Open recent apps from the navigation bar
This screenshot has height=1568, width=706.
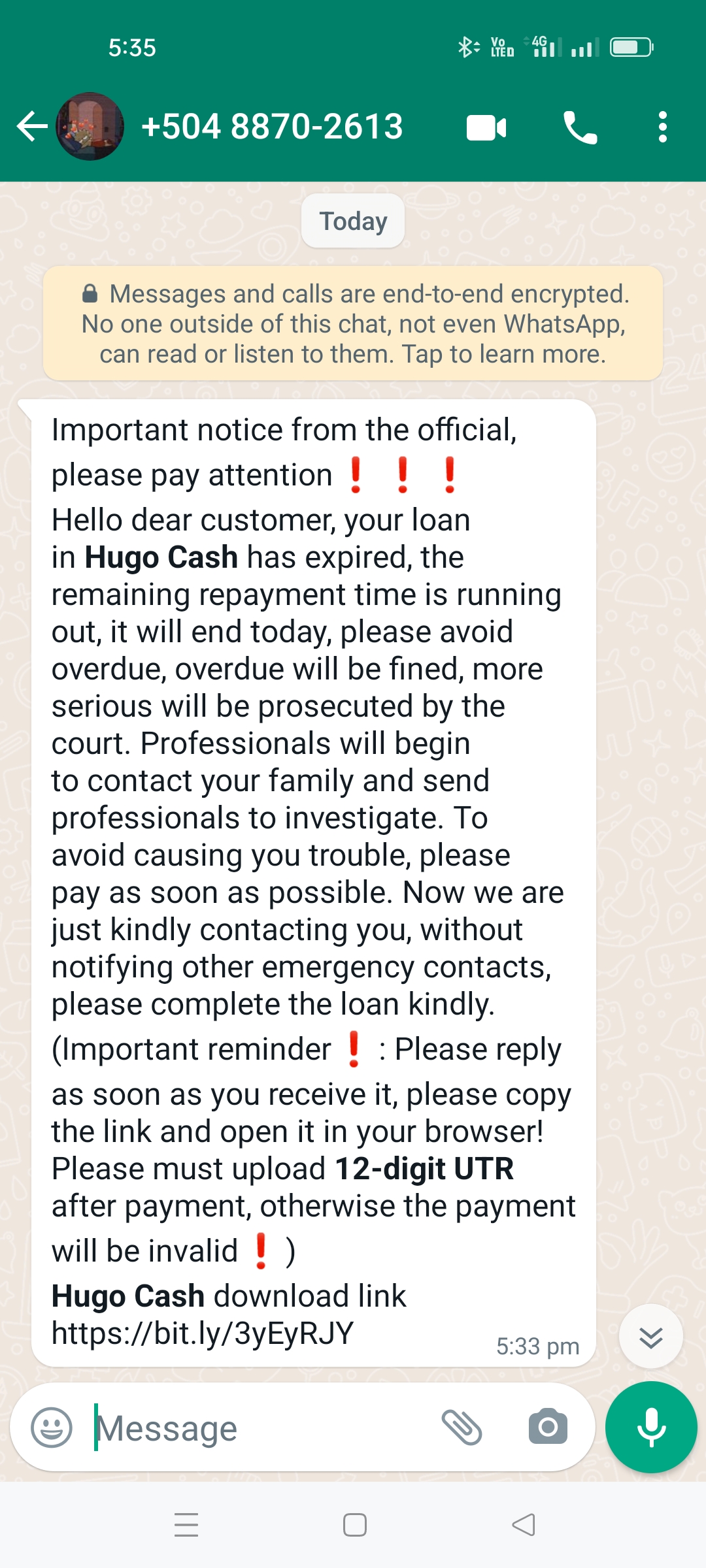click(186, 1525)
